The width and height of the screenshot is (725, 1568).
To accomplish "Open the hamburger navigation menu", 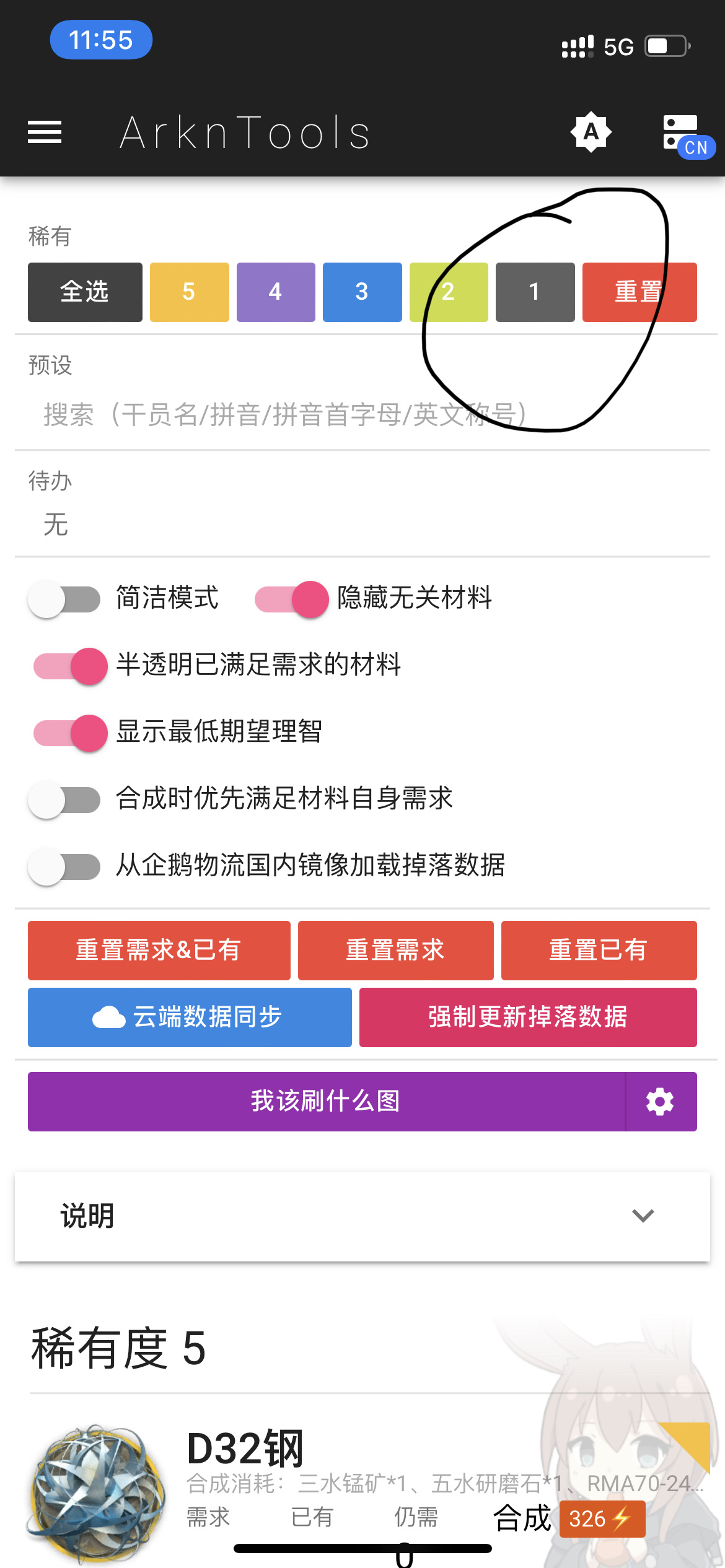I will tap(44, 132).
